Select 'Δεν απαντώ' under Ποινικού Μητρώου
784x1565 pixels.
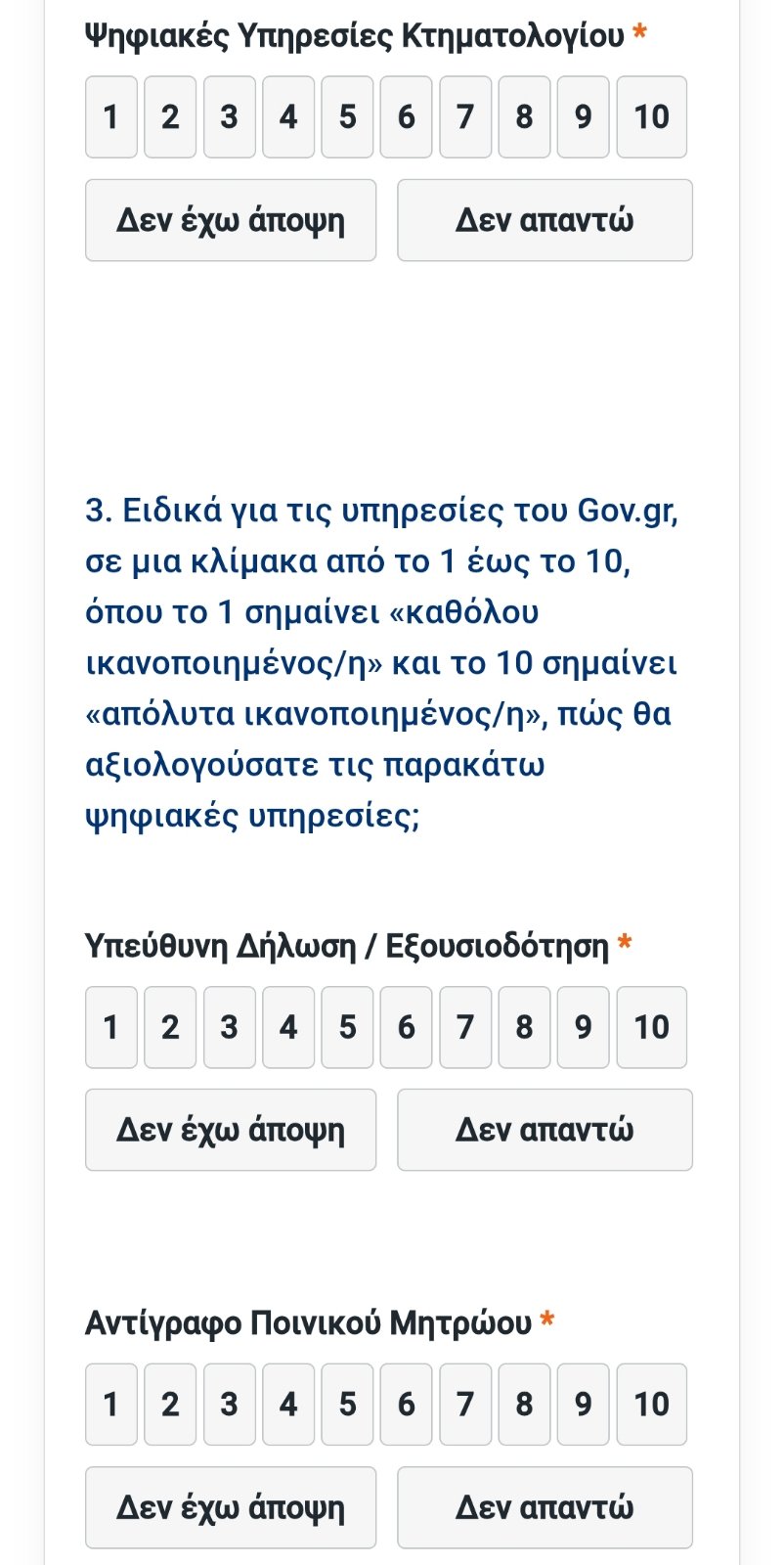pyautogui.click(x=544, y=1507)
